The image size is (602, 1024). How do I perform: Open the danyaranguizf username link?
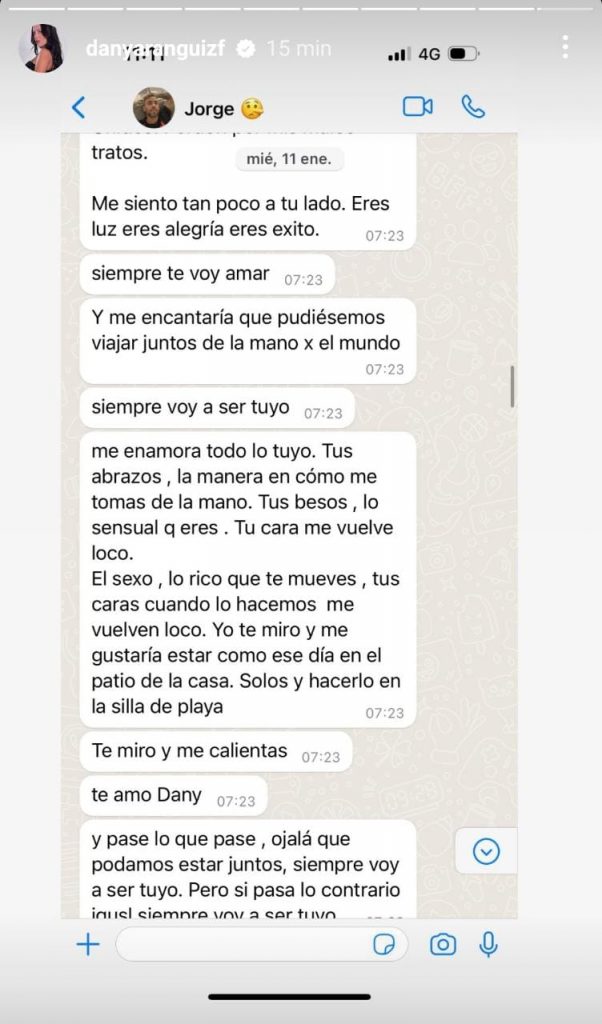tap(158, 47)
